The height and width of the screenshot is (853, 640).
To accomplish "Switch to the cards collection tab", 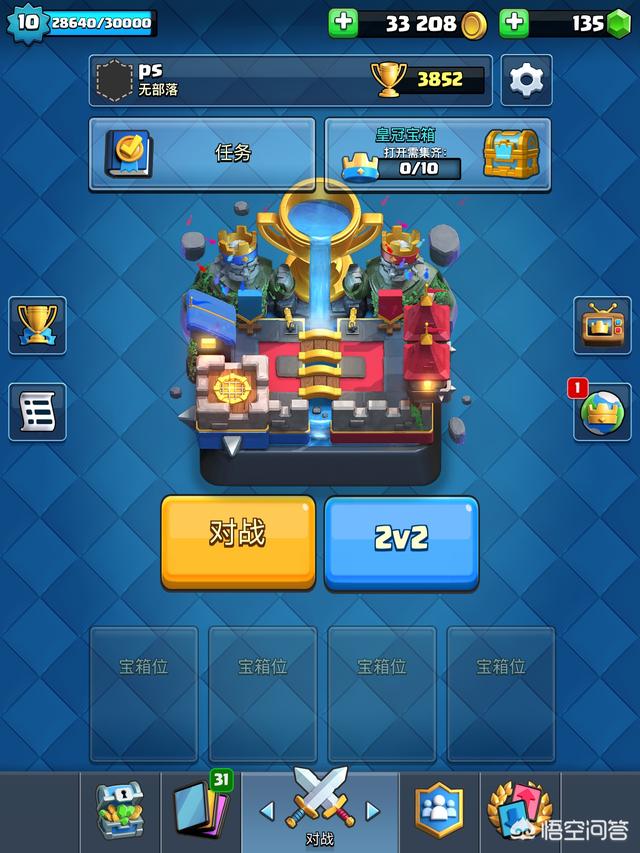I will pyautogui.click(x=200, y=810).
